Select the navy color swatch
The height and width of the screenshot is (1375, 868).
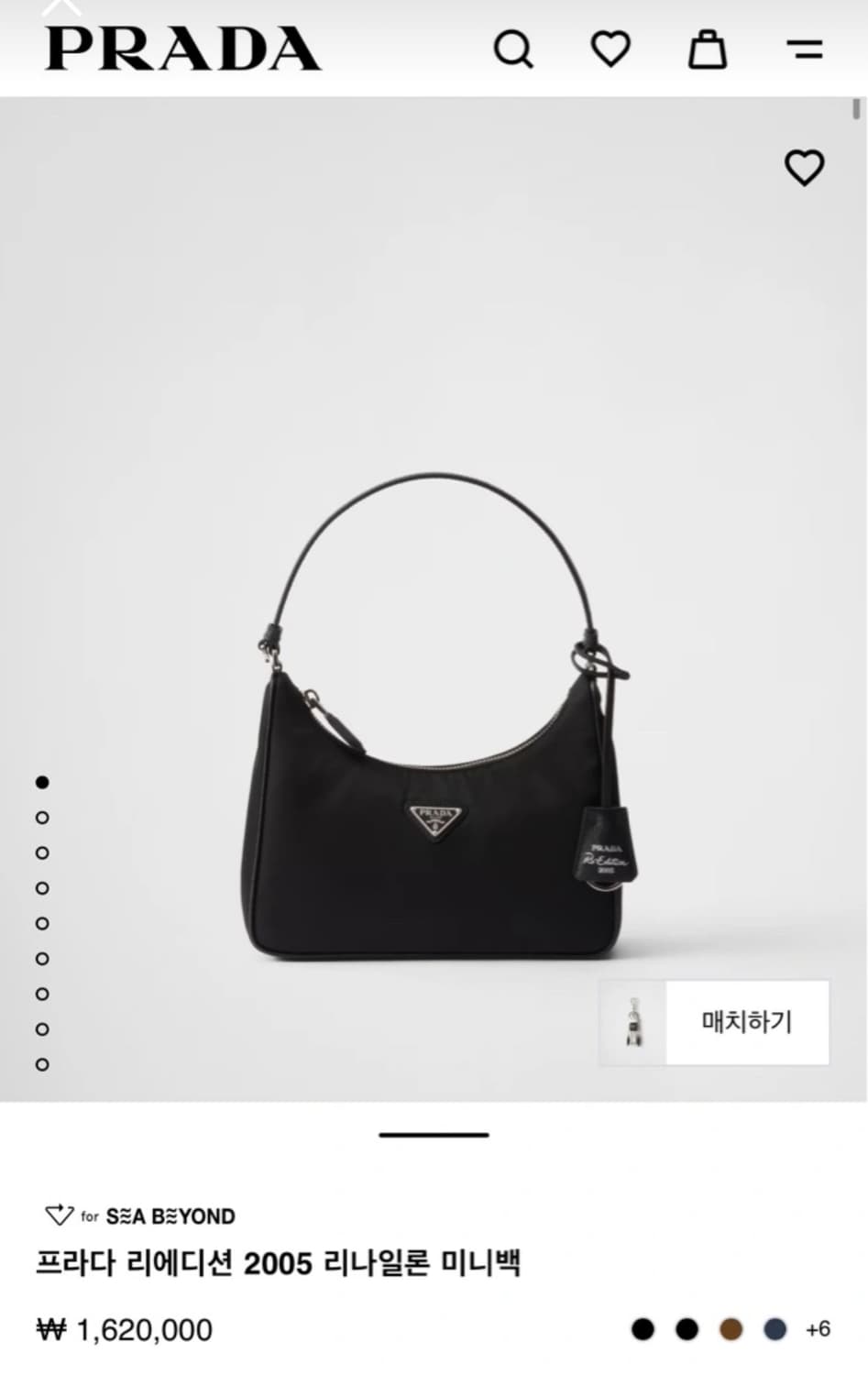tap(773, 1329)
